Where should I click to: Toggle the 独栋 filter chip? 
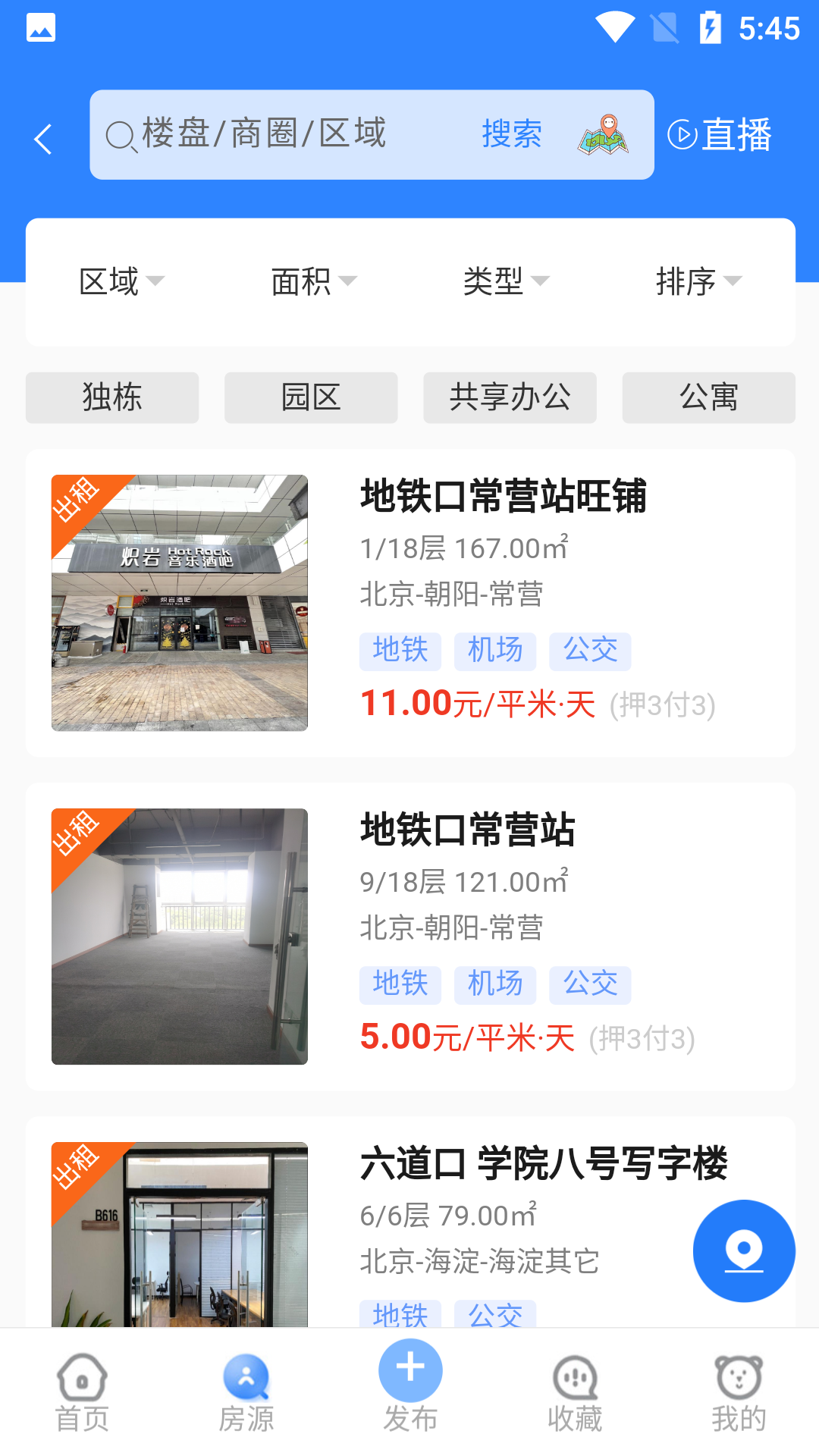pyautogui.click(x=111, y=397)
